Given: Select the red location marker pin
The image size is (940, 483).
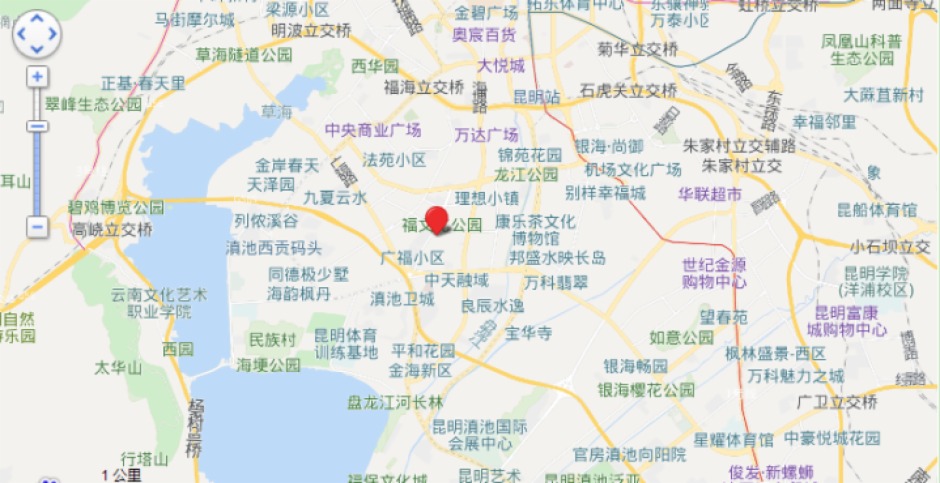Looking at the screenshot, I should point(437,218).
